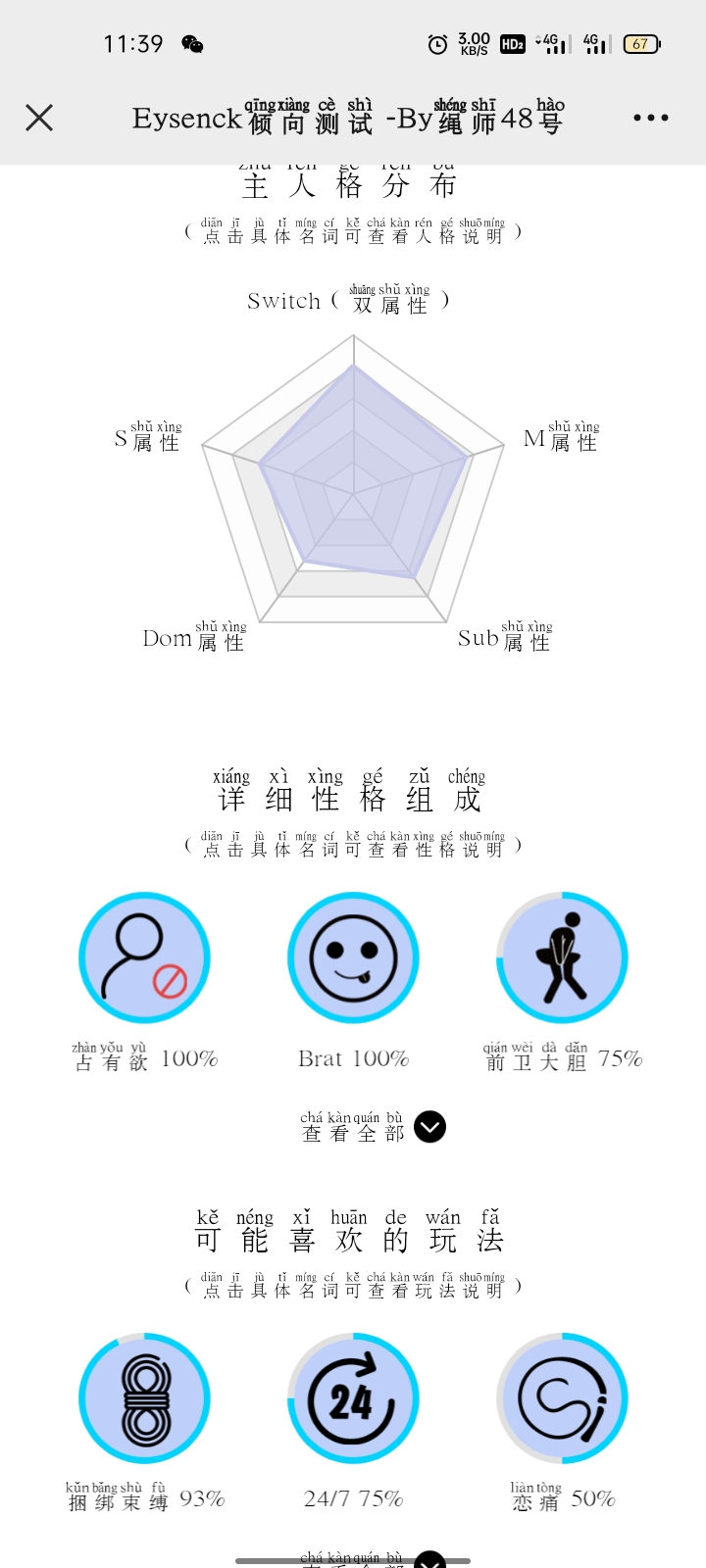Tap the Switch (双属性) label on radar chart
The height and width of the screenshot is (1568, 706).
pos(348,300)
